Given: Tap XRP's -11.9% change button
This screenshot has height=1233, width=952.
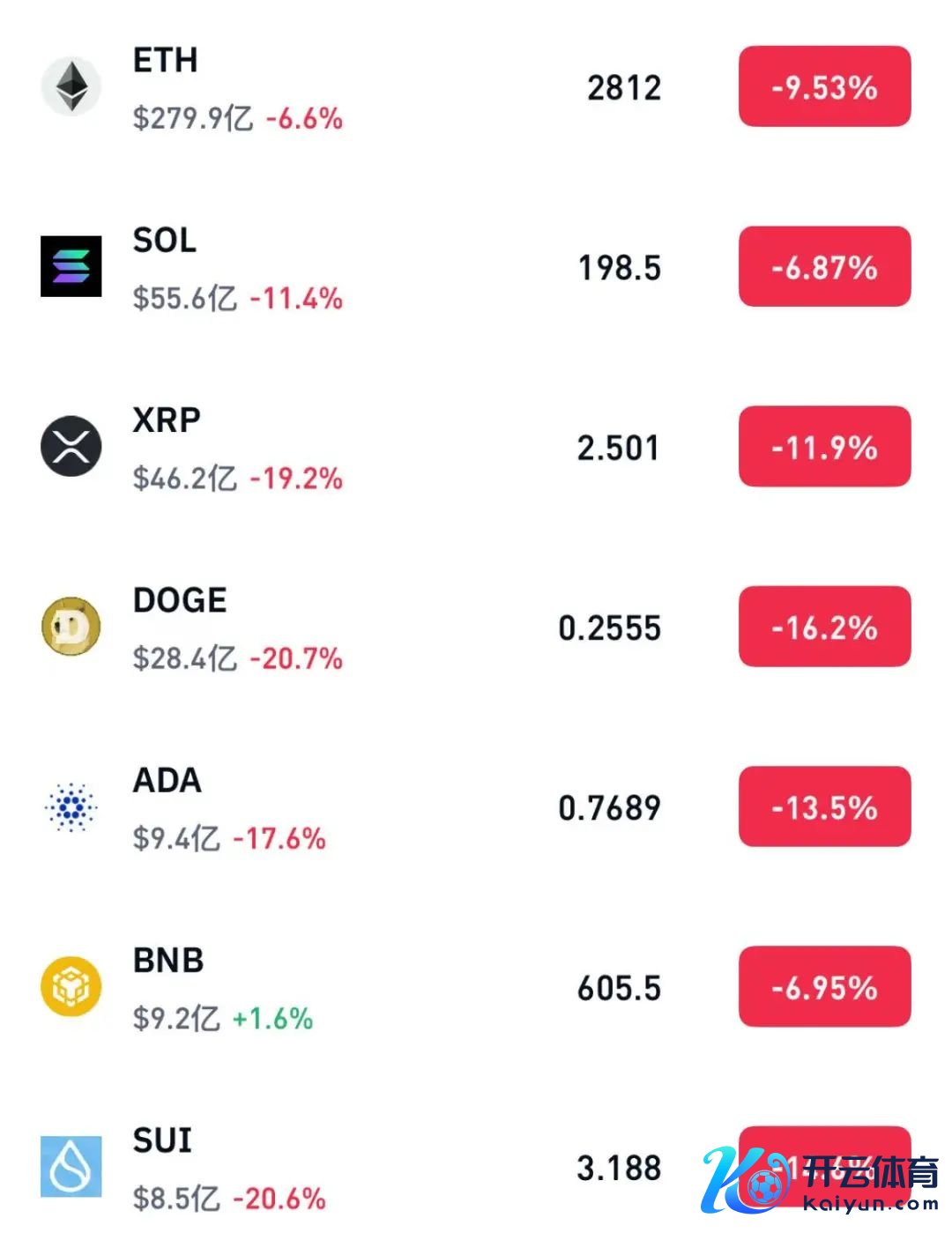Looking at the screenshot, I should (x=824, y=446).
